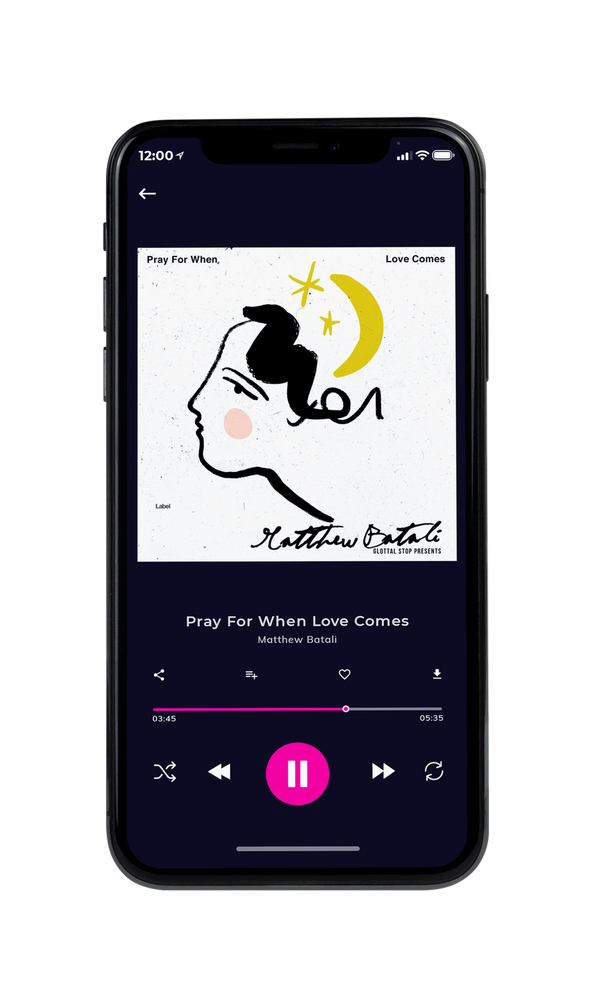Screen dimensions: 600x1000
Task: Tap the pink playback progress knob
Action: 346,709
